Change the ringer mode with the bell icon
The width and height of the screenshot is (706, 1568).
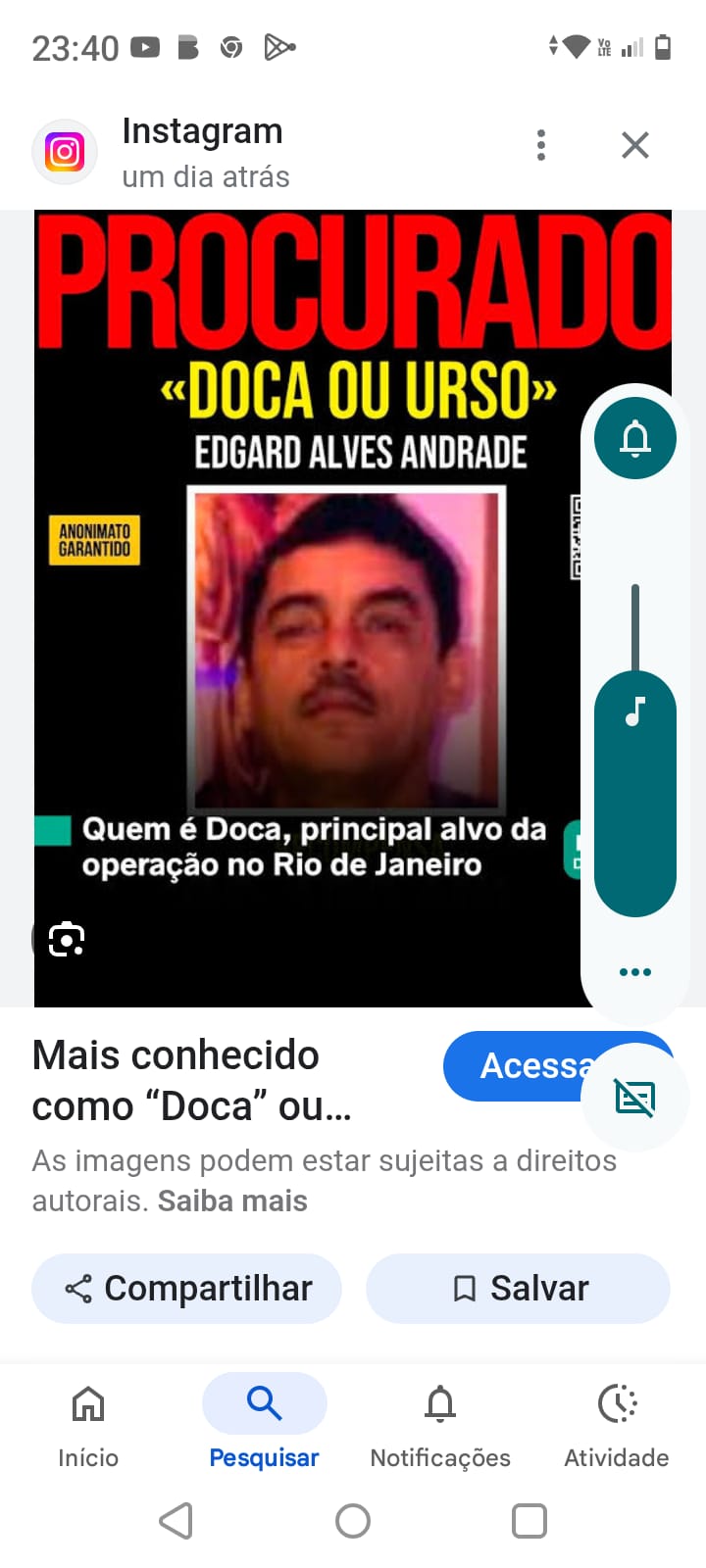pyautogui.click(x=635, y=438)
